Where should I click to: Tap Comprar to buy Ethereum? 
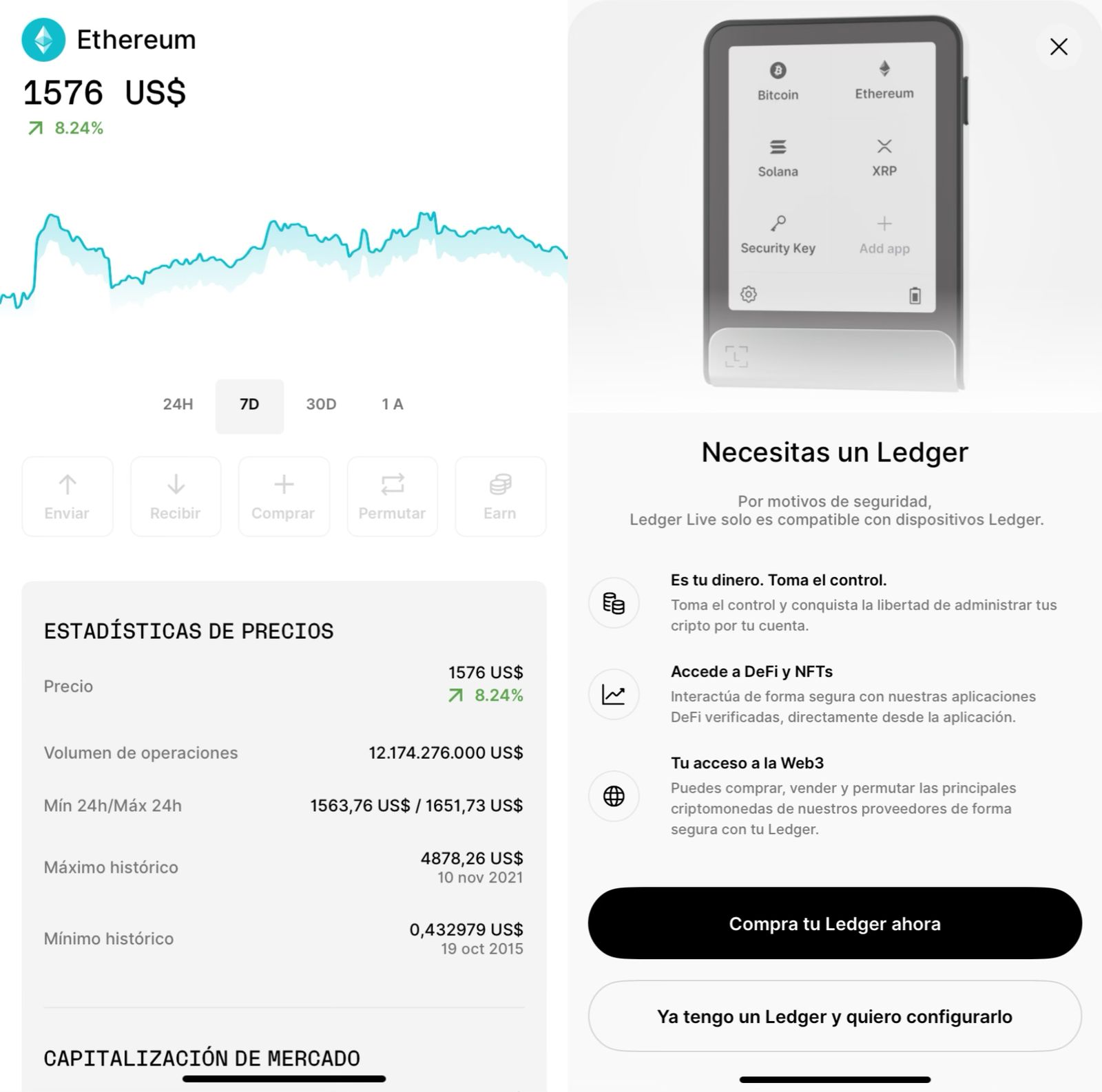[x=284, y=496]
